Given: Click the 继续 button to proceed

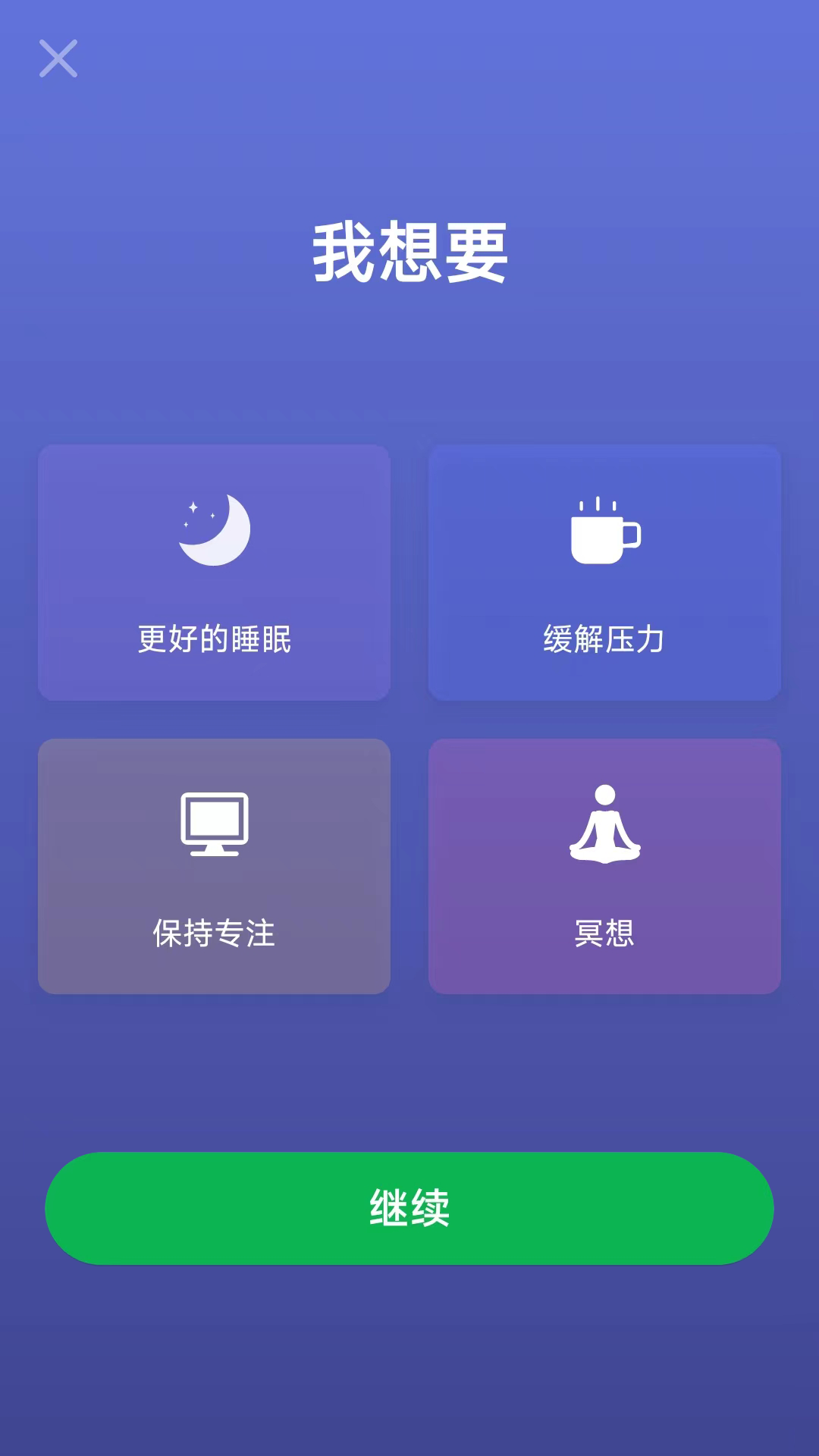Looking at the screenshot, I should point(409,1207).
